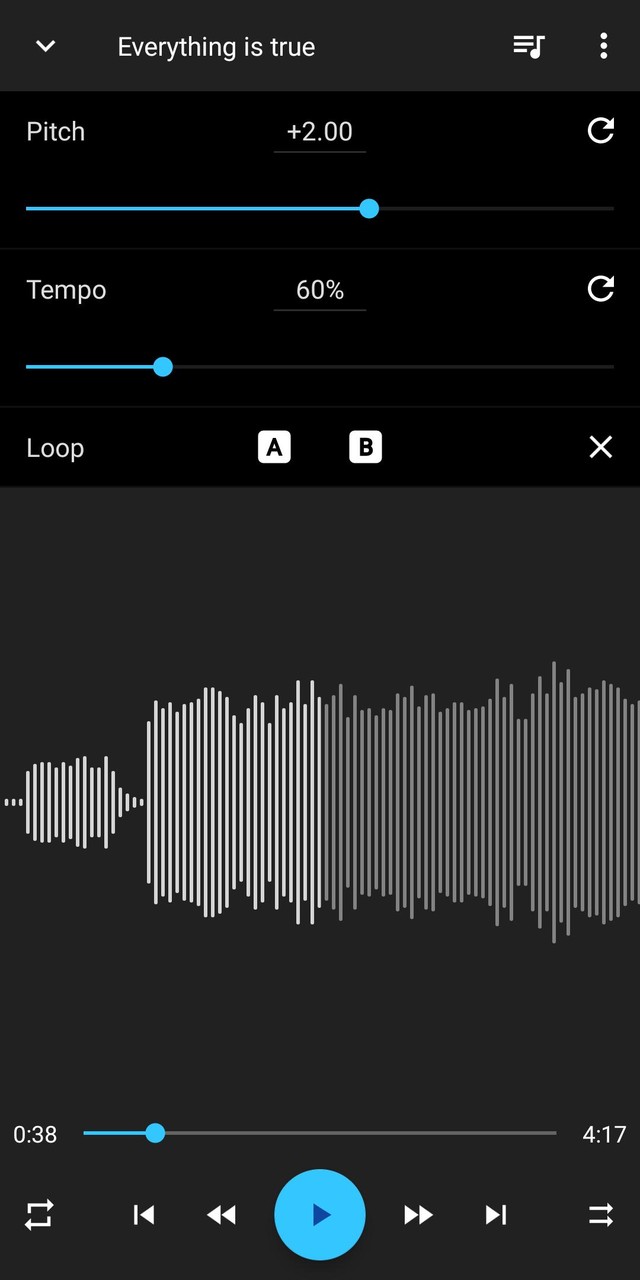Edit the pitch value +2.00

[x=320, y=132]
